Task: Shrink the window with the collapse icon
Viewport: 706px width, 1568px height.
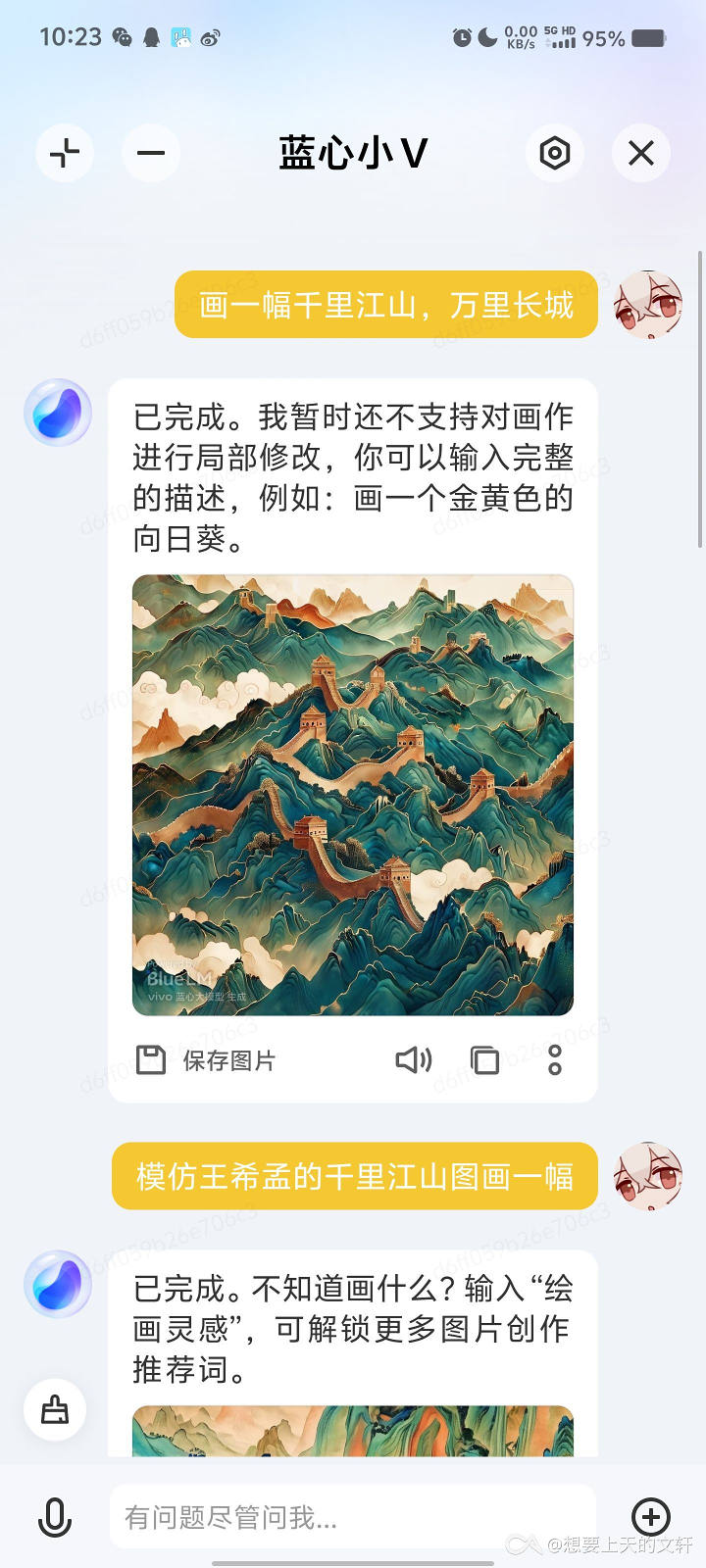Action: pyautogui.click(x=65, y=153)
